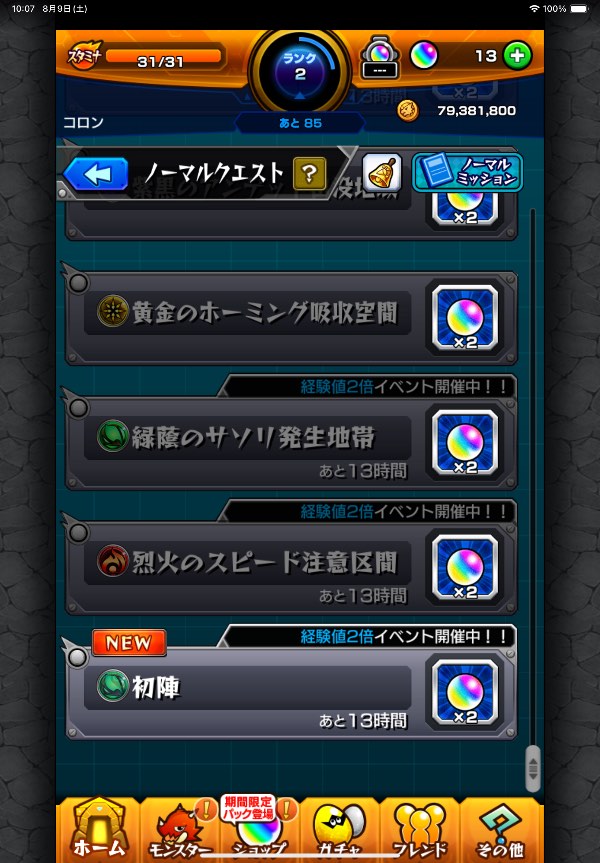Select quest 烈火のスピード注意区間
Screen dimensions: 600x863
[x=250, y=561]
